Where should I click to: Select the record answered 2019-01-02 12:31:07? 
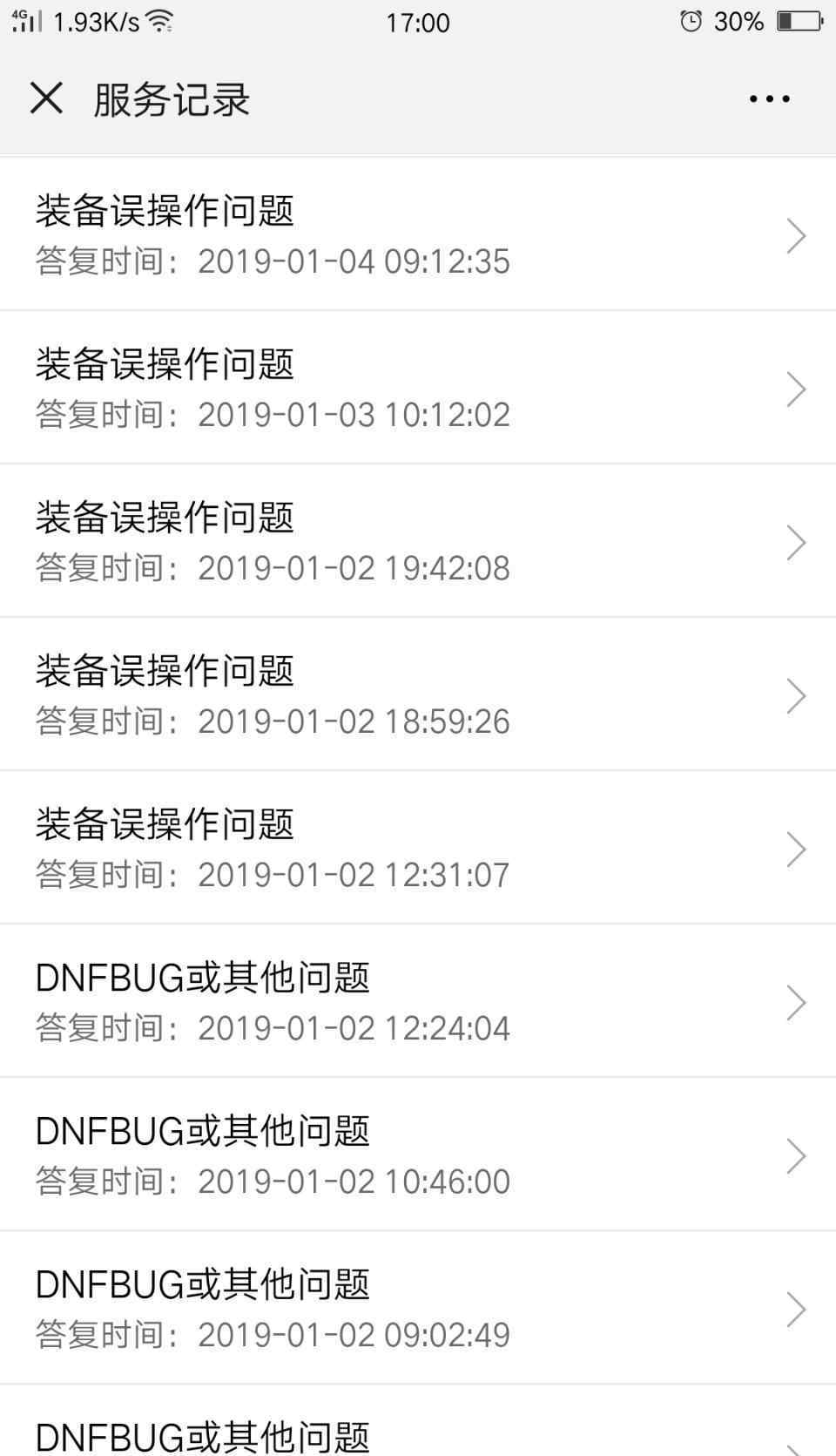pos(418,847)
